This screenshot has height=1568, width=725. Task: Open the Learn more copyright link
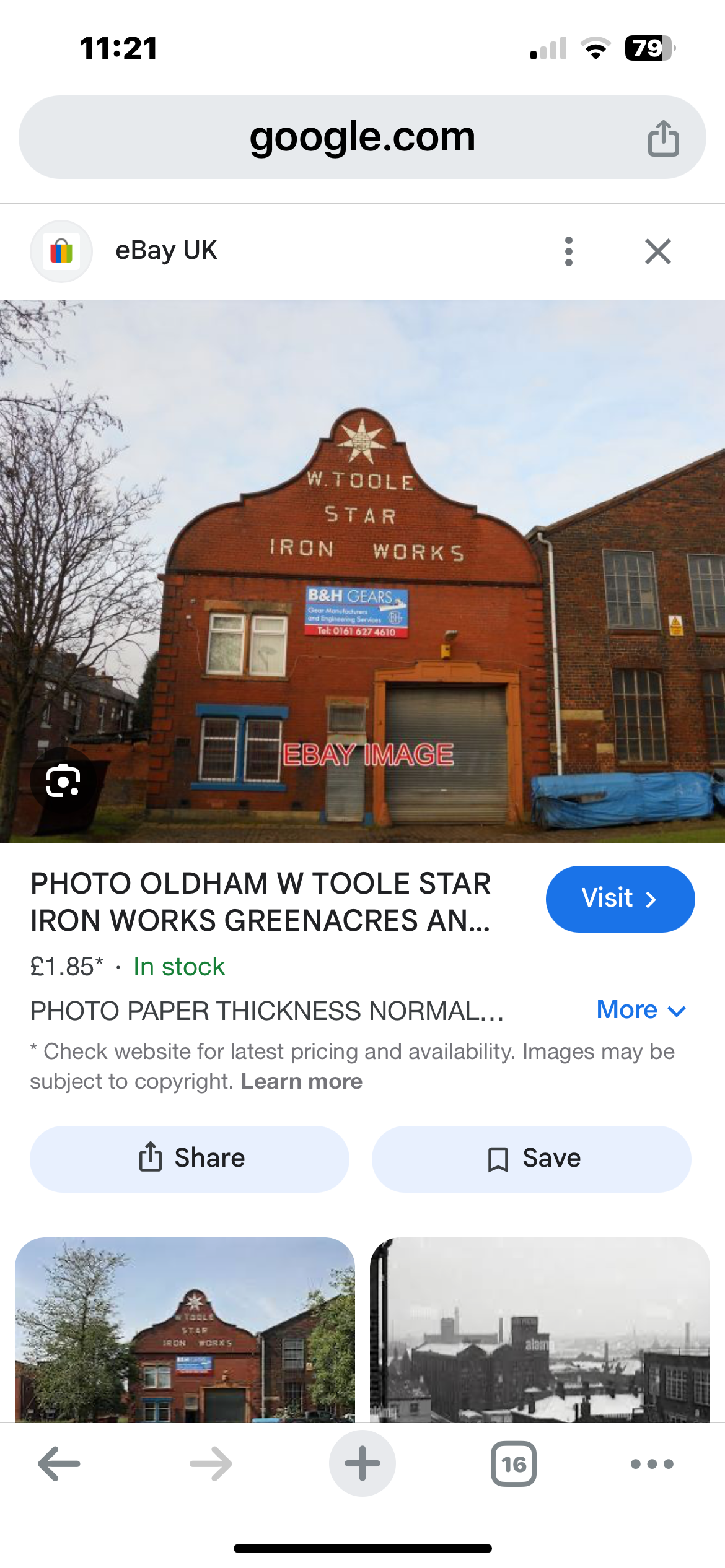point(301,1081)
